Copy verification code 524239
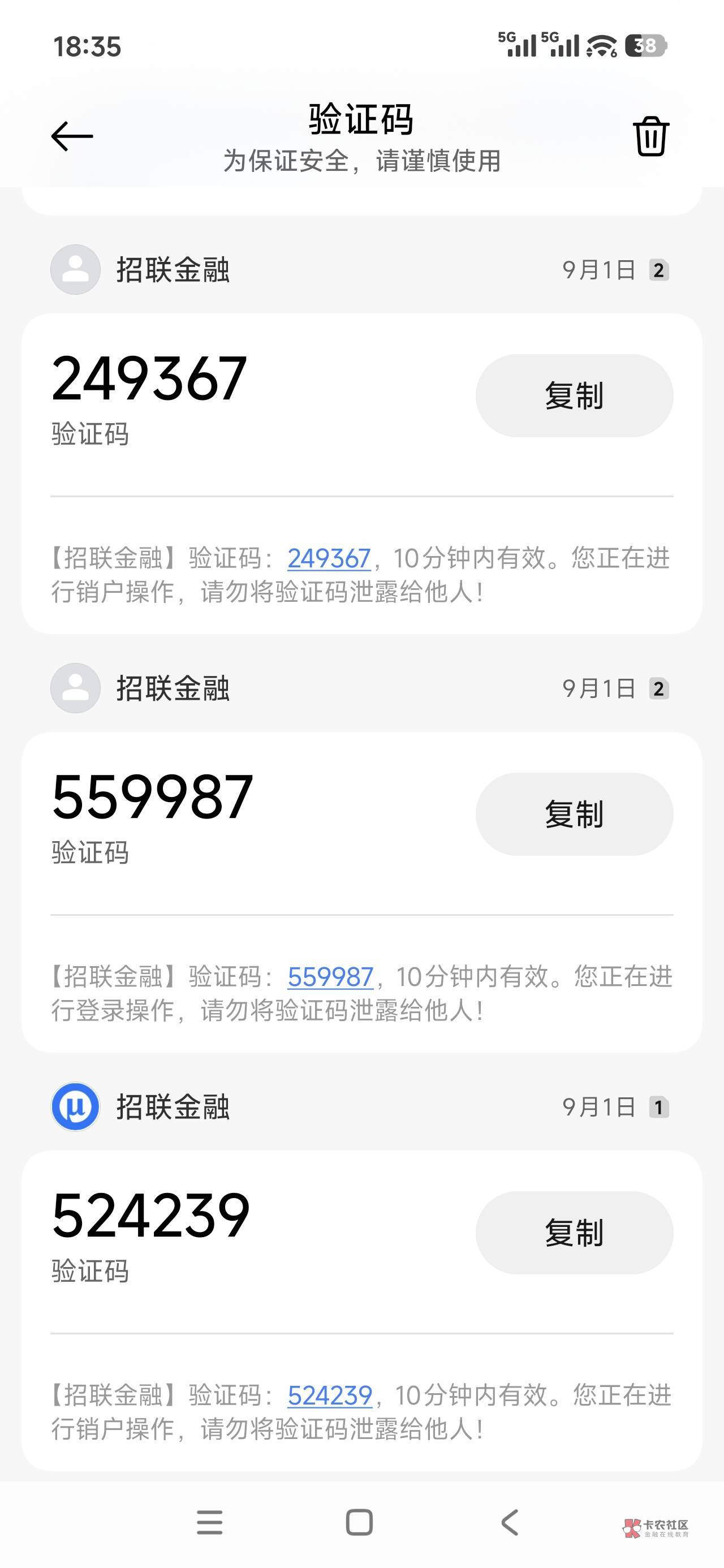 pyautogui.click(x=574, y=1233)
